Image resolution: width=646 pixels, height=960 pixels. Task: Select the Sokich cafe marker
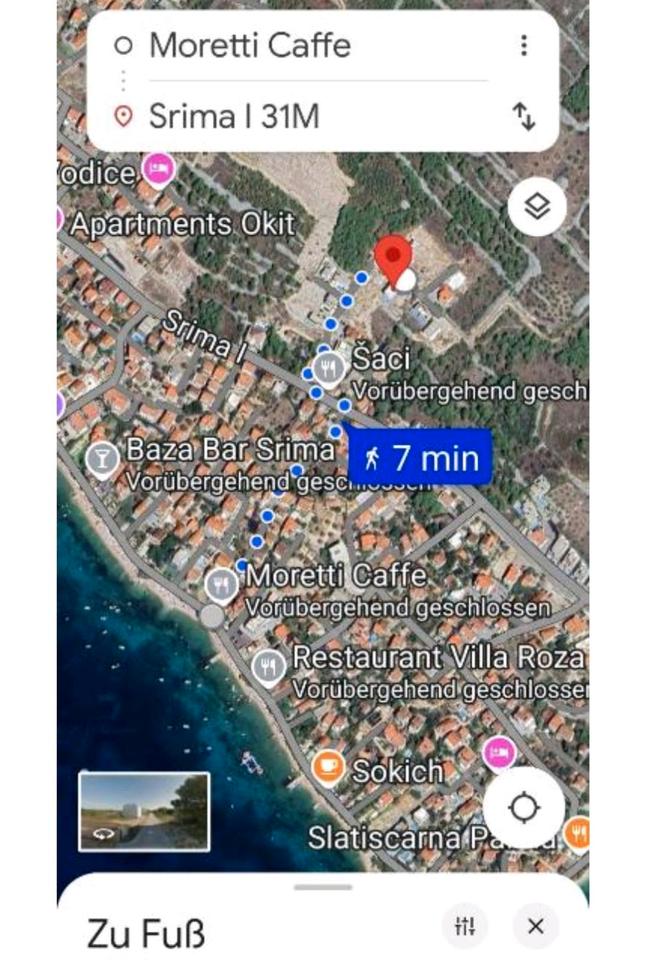click(327, 768)
